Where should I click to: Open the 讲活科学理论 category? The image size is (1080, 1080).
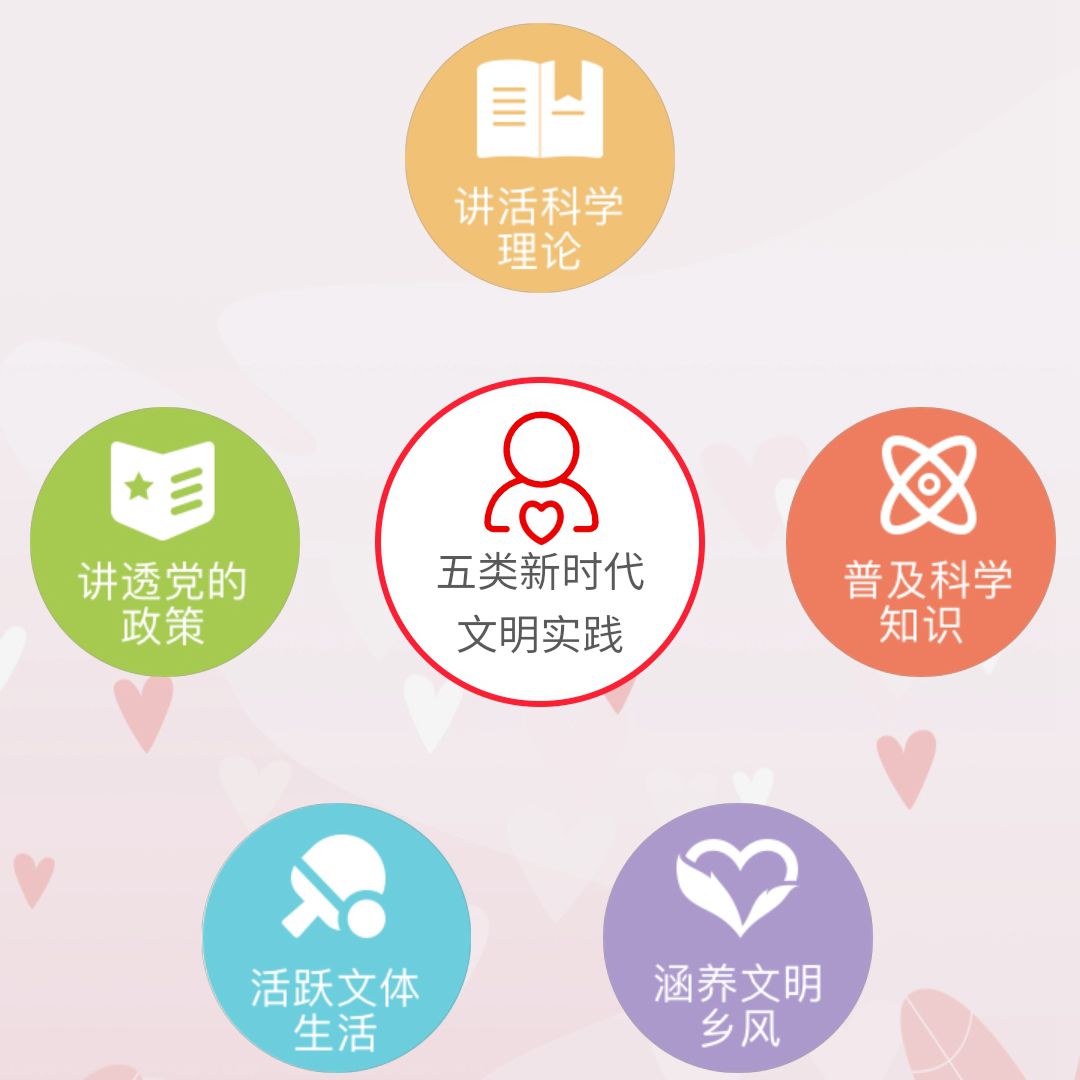click(x=540, y=158)
